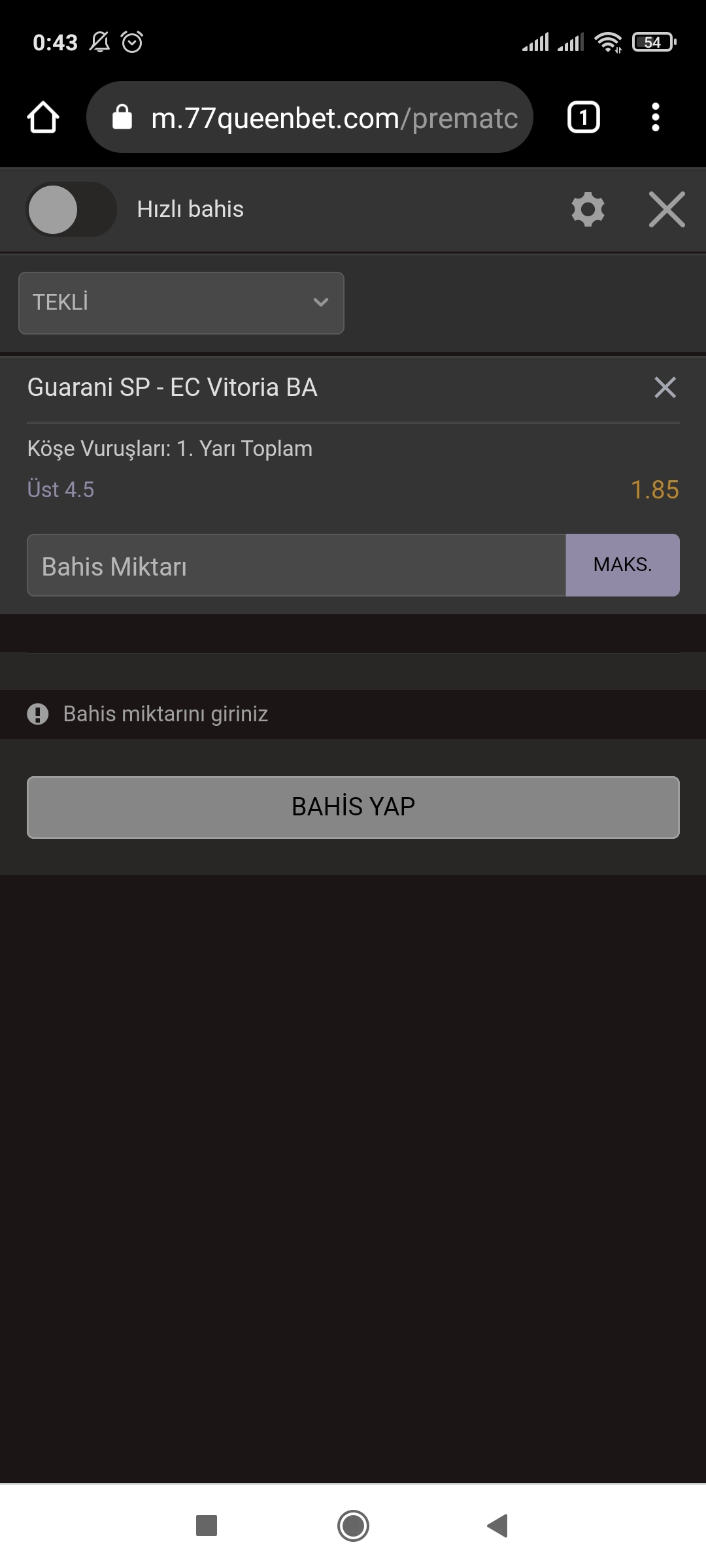Screen dimensions: 706x1568
Task: Go to browser home page
Action: pos(43,118)
